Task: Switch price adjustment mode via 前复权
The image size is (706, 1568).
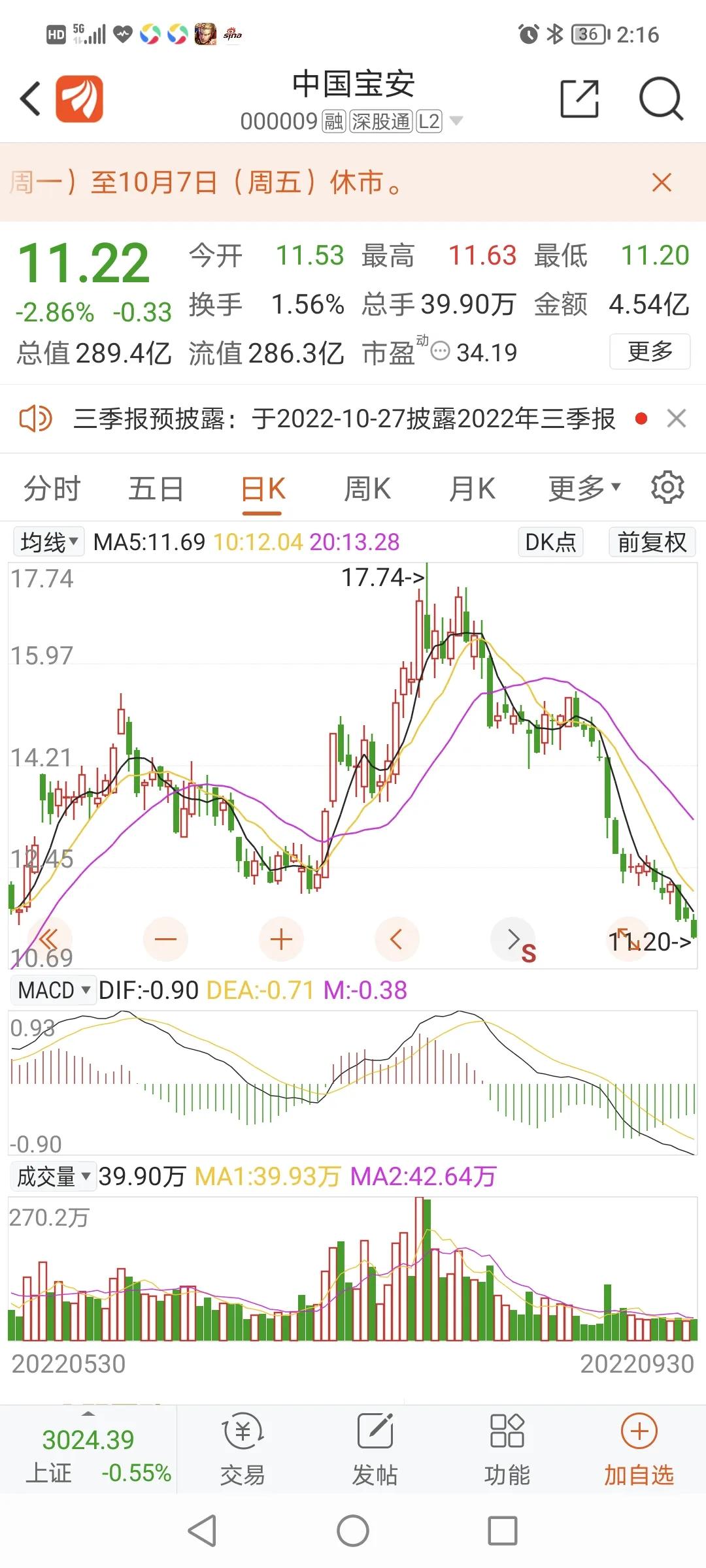Action: (x=651, y=542)
